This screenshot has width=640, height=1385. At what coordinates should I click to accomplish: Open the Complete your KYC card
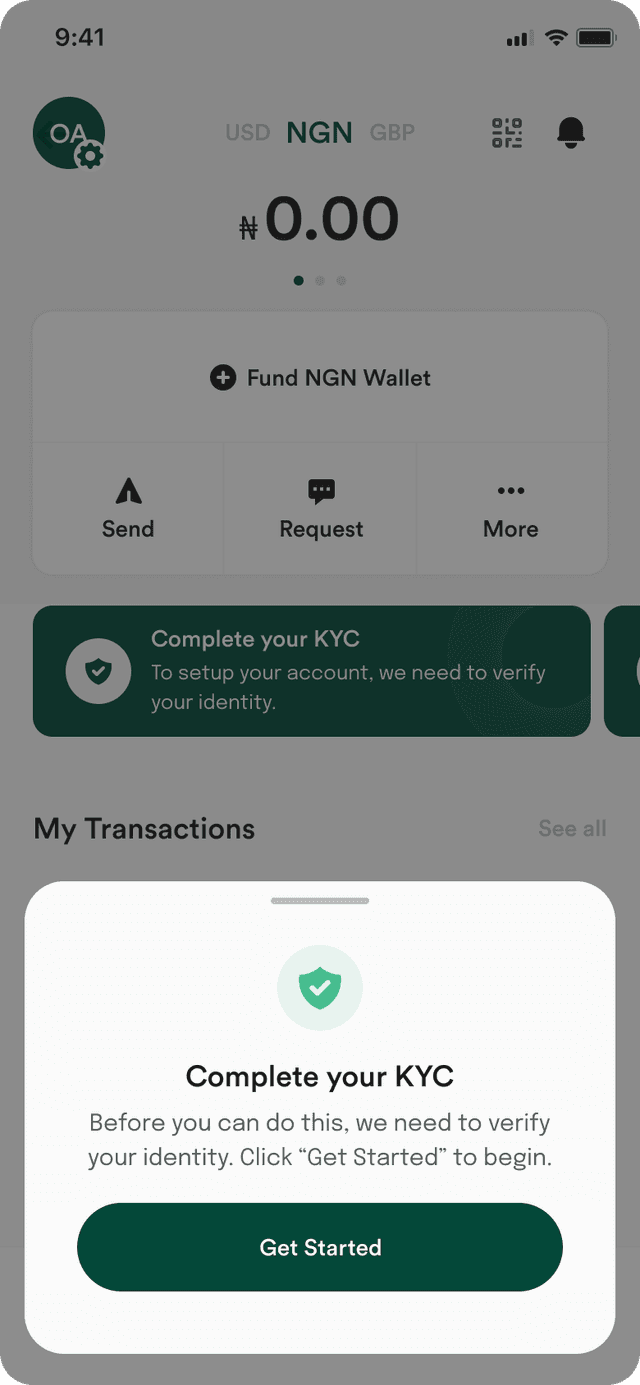[311, 671]
